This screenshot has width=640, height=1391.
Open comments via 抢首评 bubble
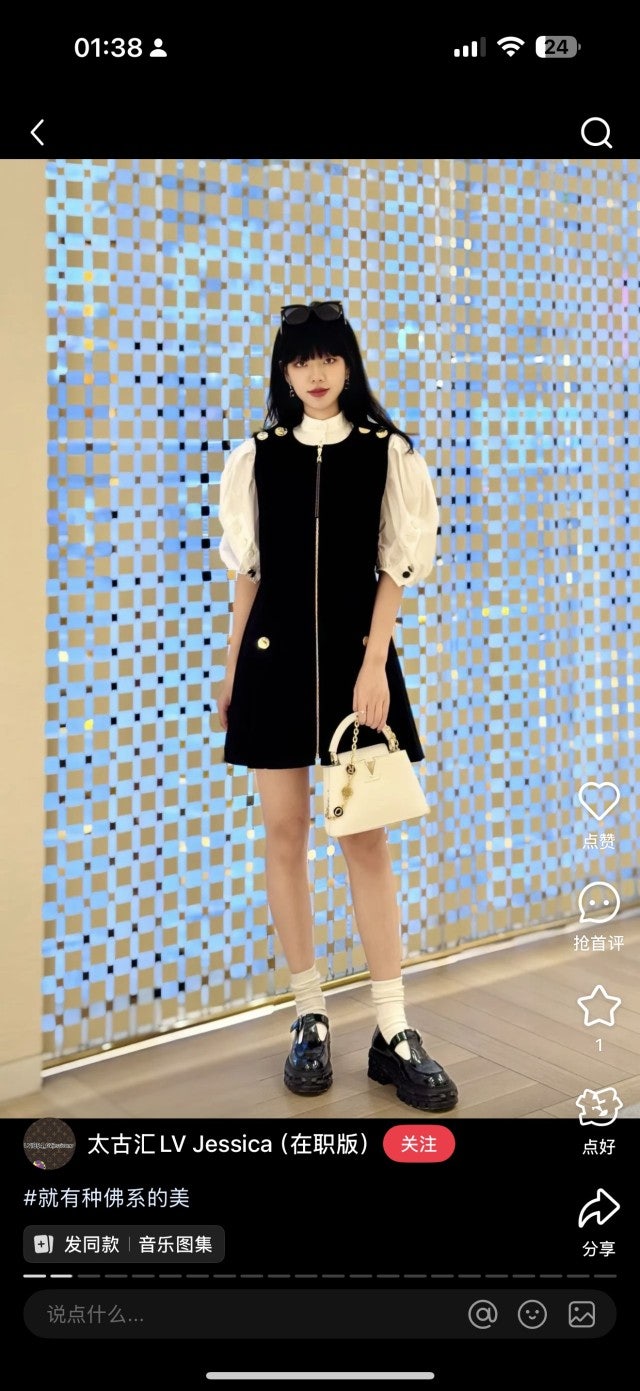[x=599, y=904]
